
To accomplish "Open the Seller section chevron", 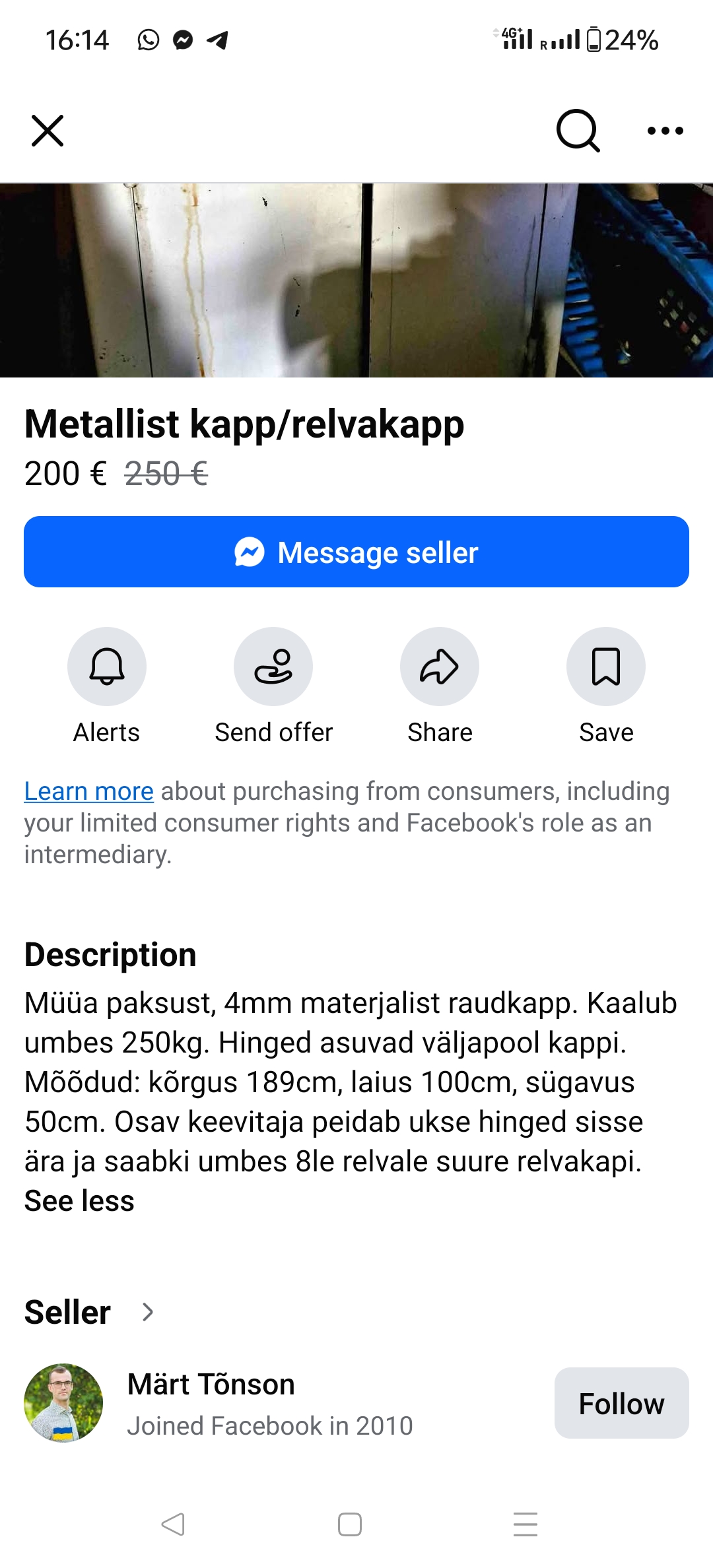I will [x=148, y=1312].
